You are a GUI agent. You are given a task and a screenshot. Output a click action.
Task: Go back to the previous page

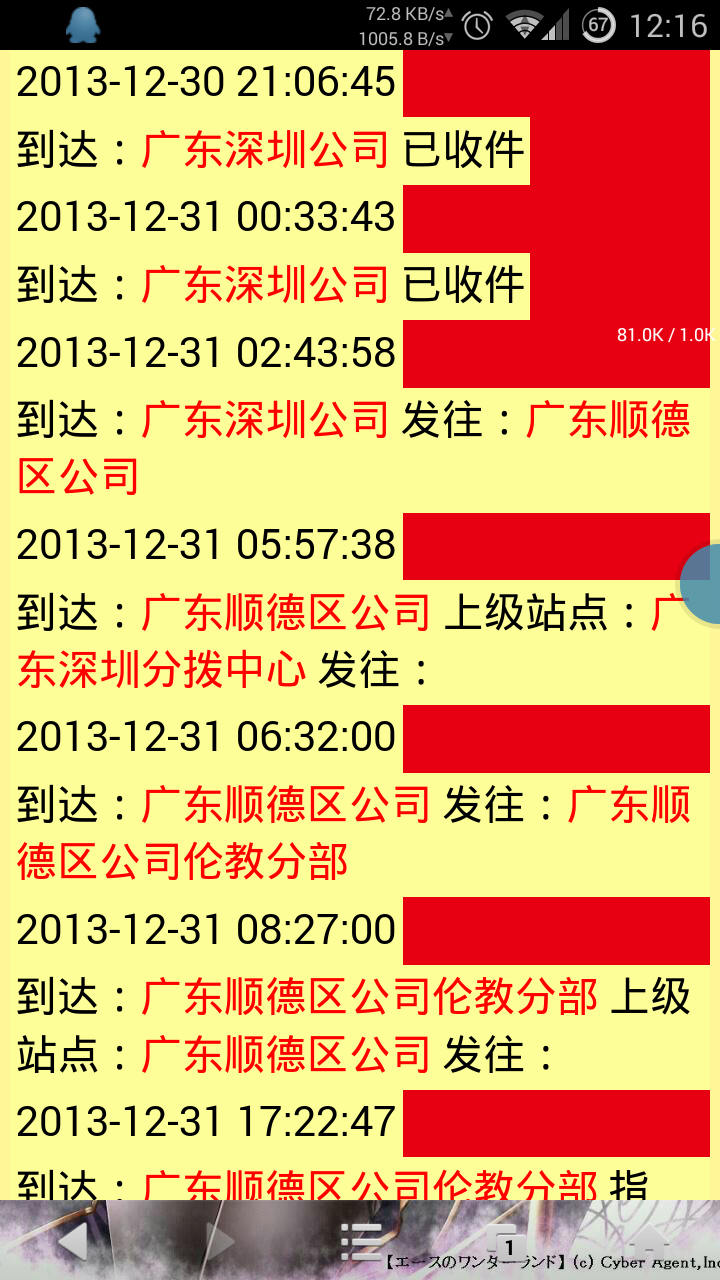point(72,1242)
